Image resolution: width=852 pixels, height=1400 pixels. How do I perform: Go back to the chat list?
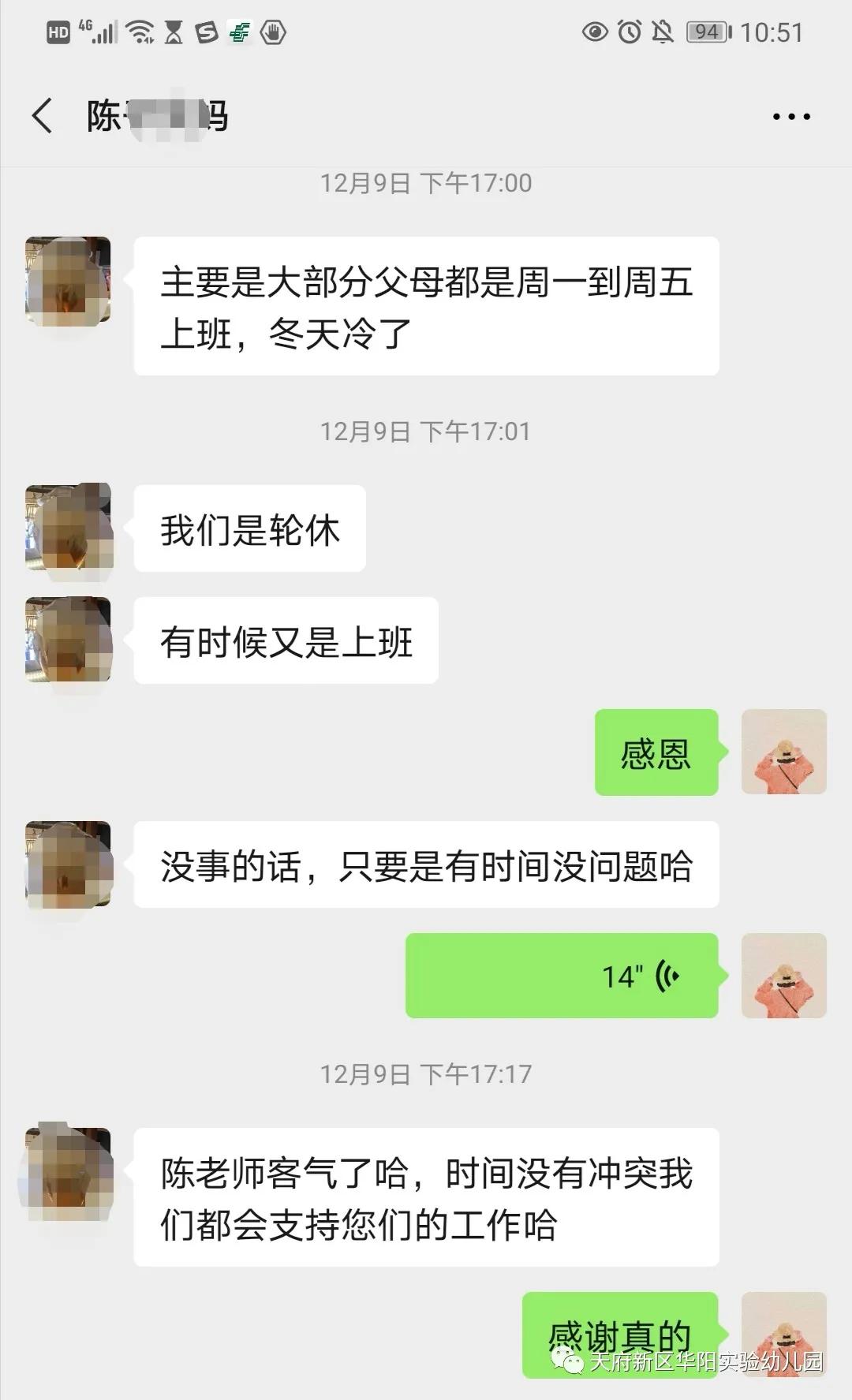[x=43, y=116]
